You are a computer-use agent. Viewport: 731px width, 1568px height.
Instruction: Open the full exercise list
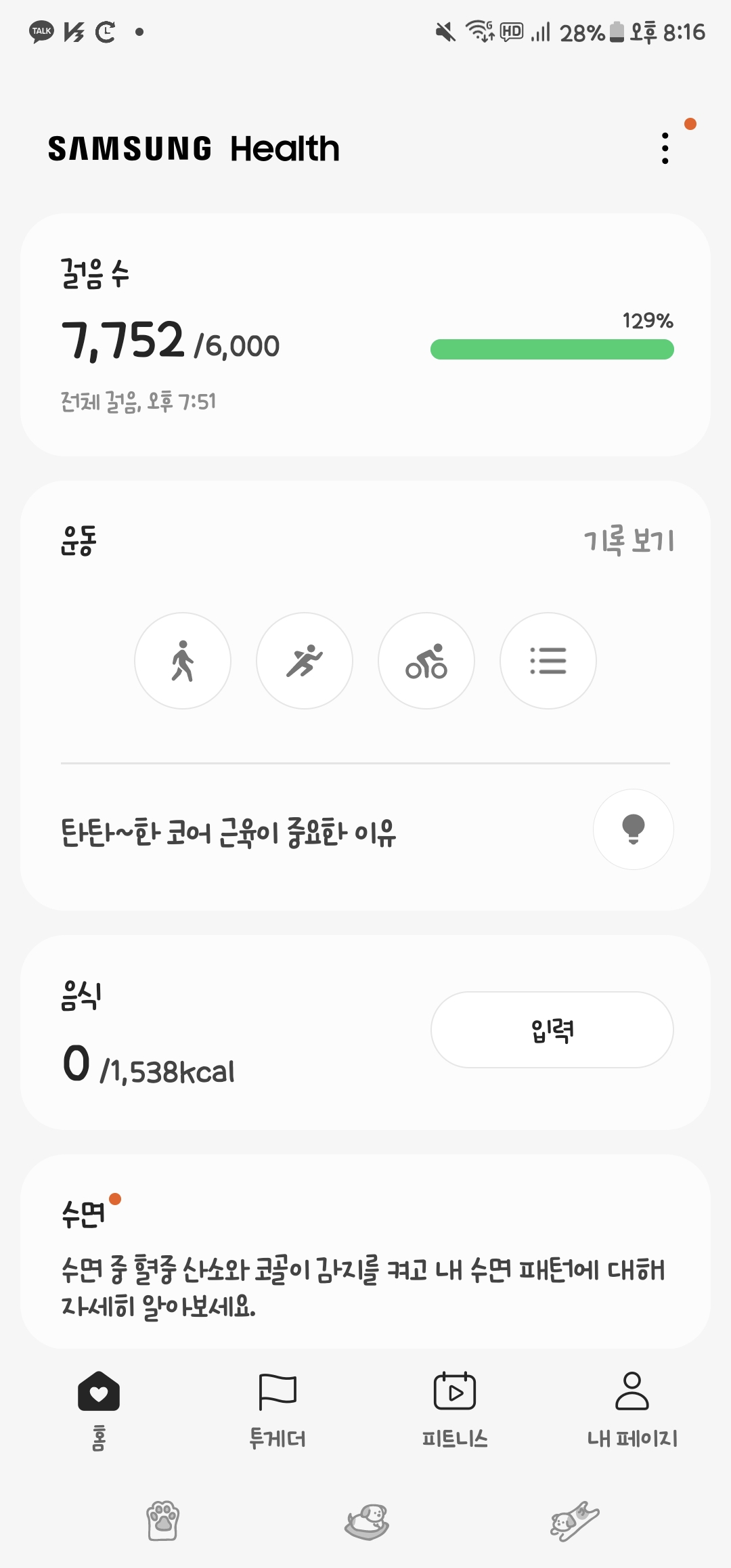[548, 661]
